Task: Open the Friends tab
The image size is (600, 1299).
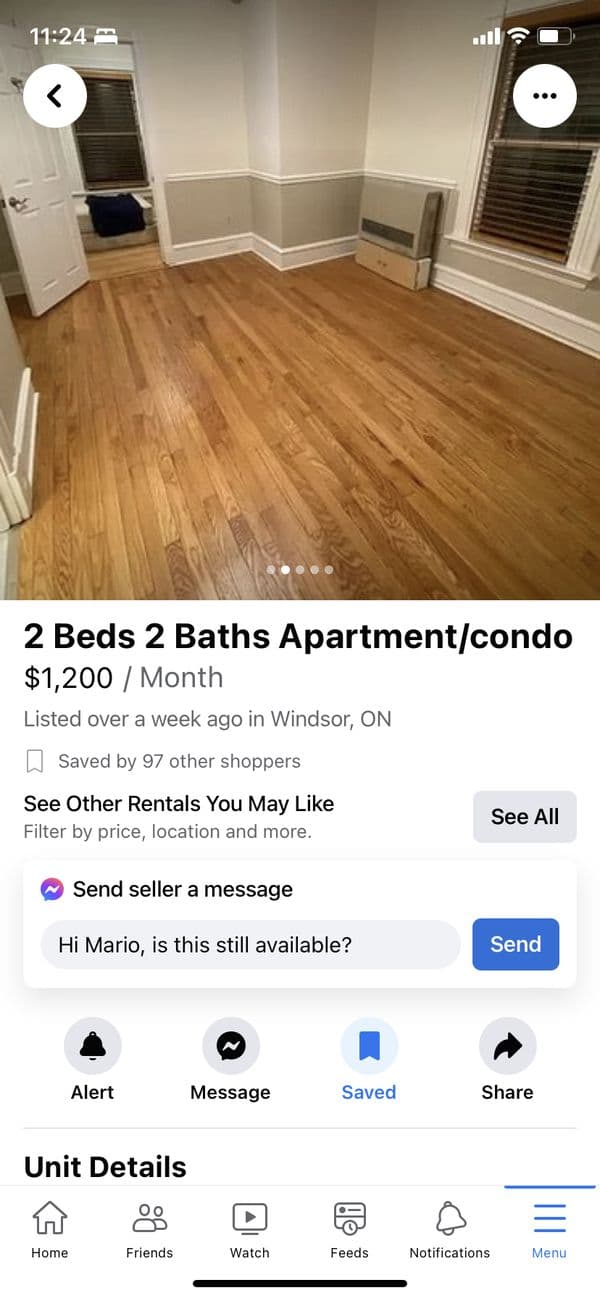Action: coord(150,1230)
